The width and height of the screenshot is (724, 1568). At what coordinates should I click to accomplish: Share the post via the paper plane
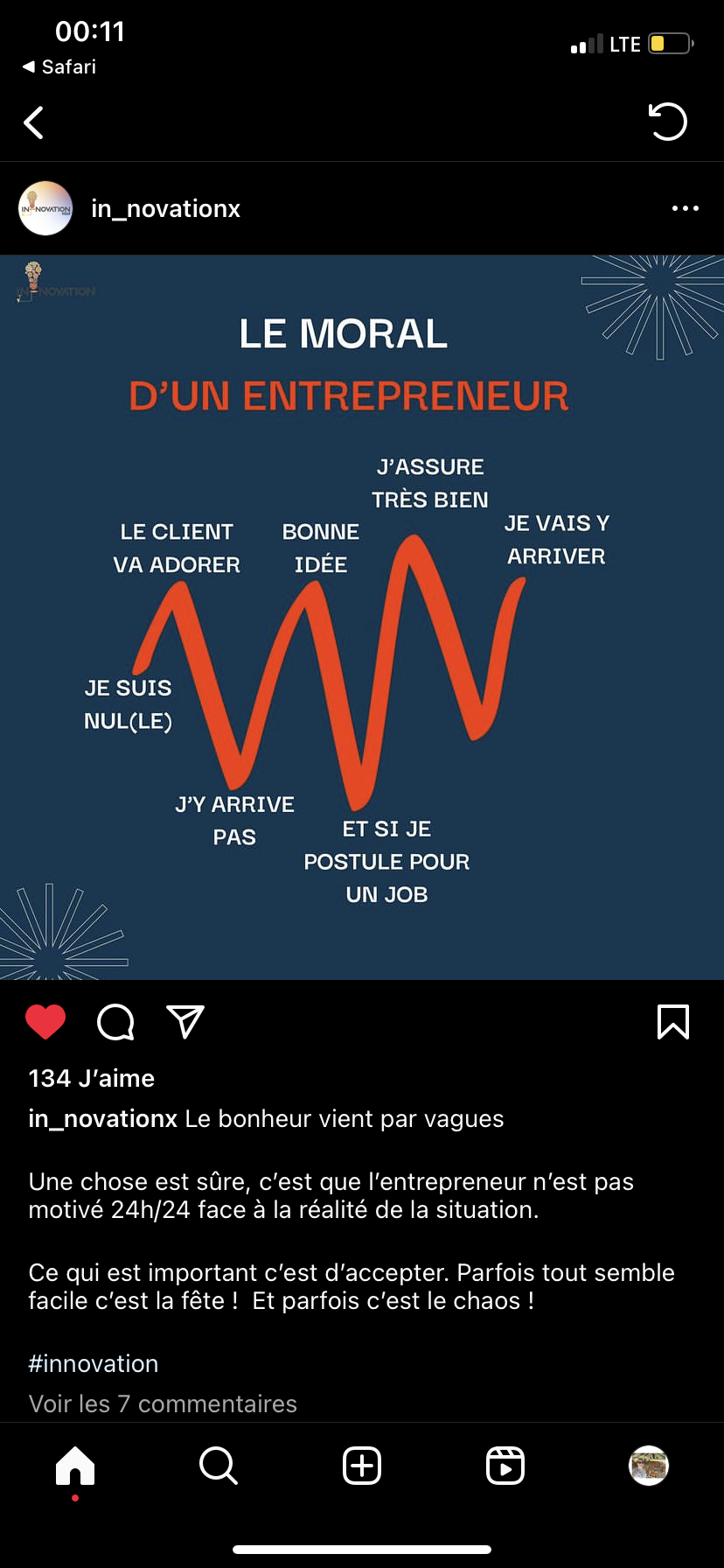184,1021
